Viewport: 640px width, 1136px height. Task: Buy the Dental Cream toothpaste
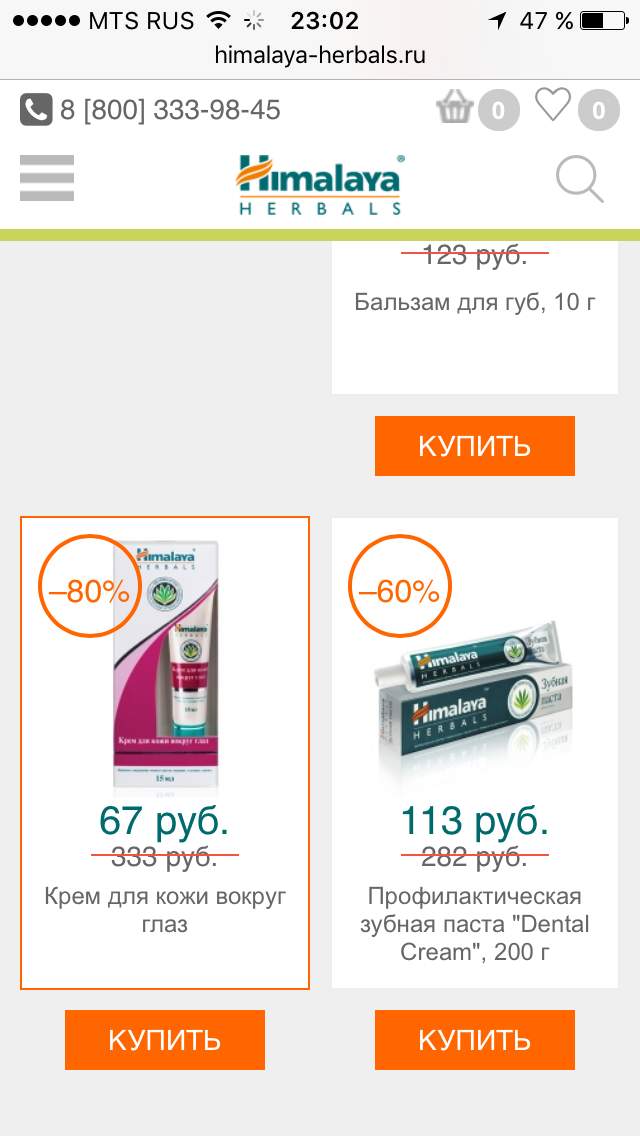click(474, 1039)
